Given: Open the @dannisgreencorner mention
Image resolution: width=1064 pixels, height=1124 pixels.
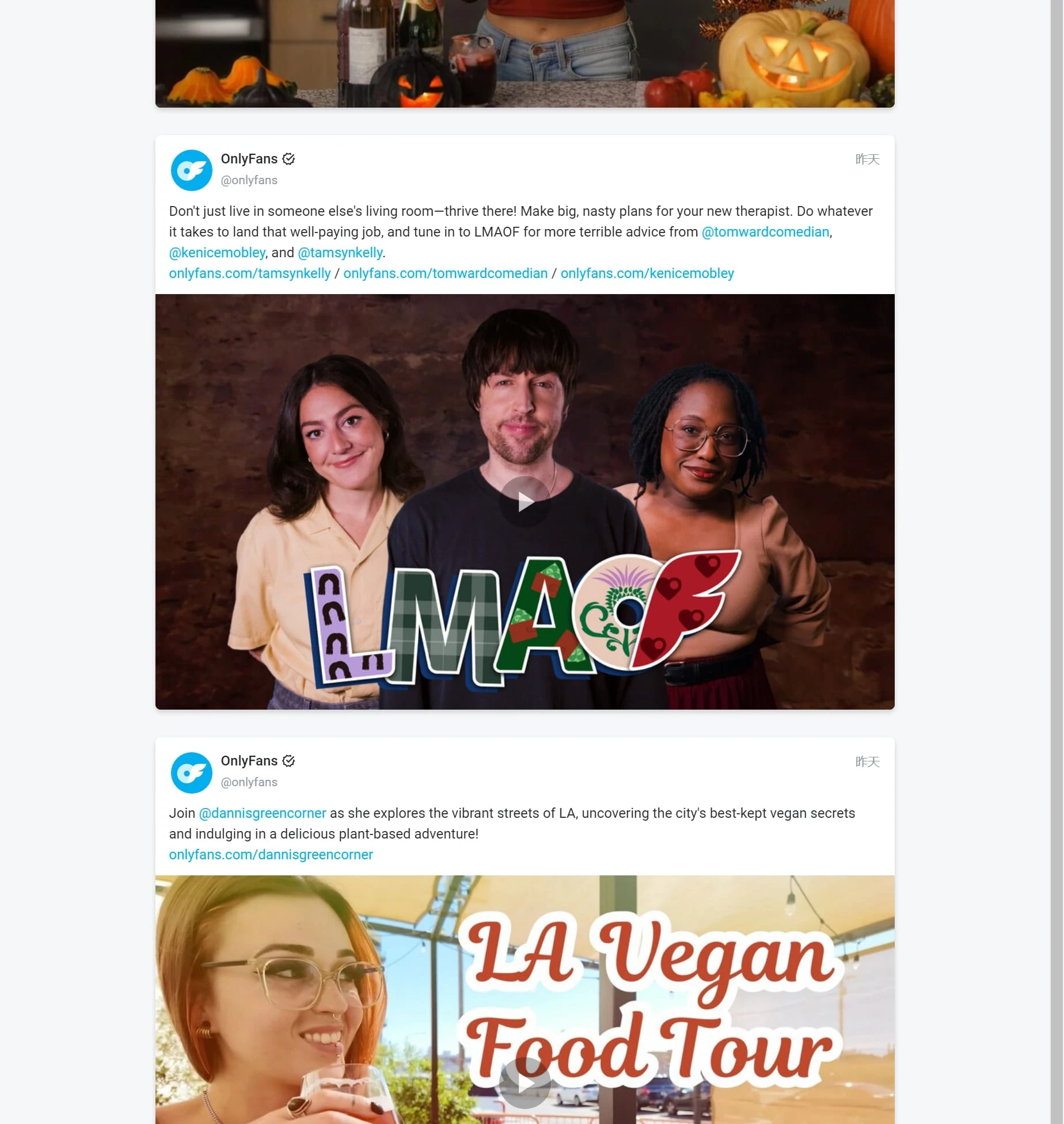Looking at the screenshot, I should [x=263, y=813].
